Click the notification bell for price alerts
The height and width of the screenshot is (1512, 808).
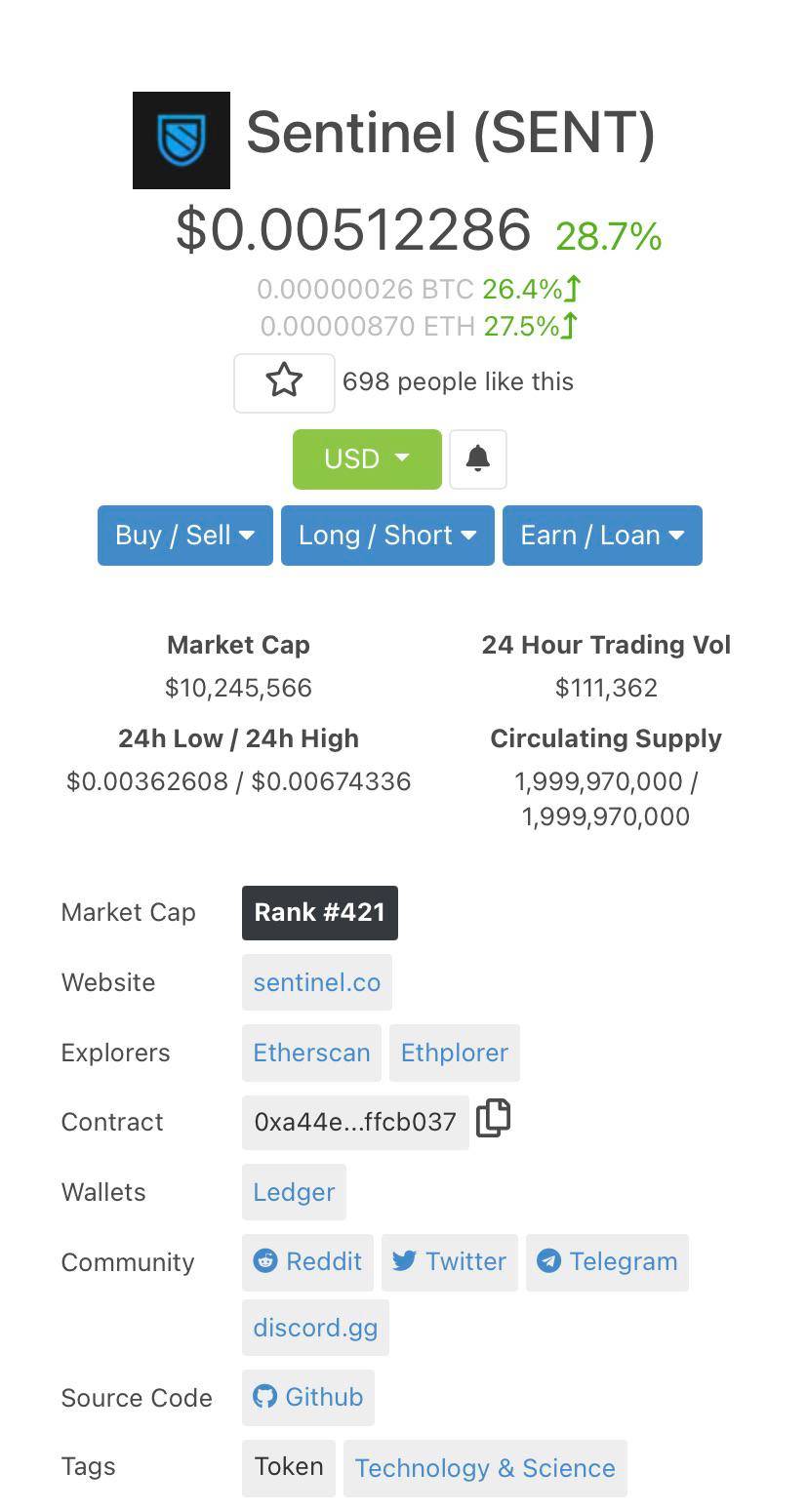(x=477, y=458)
